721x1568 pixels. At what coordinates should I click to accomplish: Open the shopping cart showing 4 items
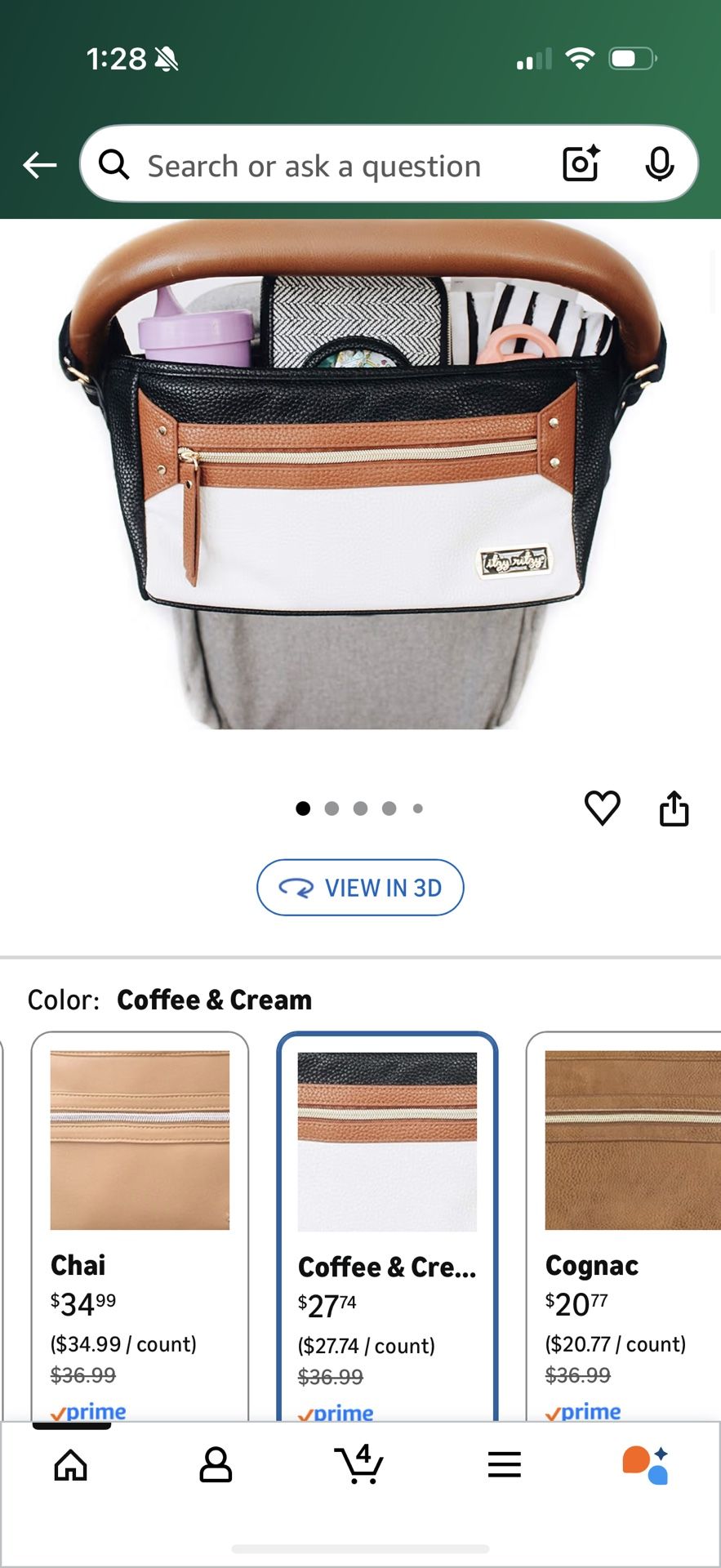[x=360, y=1464]
